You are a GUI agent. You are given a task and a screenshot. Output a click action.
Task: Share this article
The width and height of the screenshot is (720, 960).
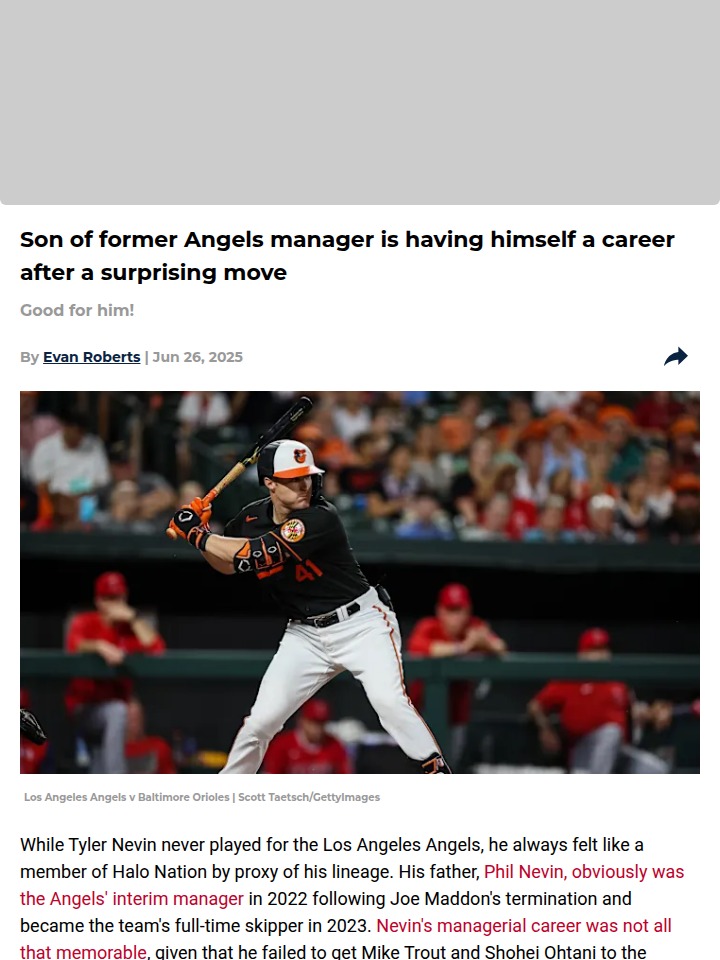(x=676, y=357)
